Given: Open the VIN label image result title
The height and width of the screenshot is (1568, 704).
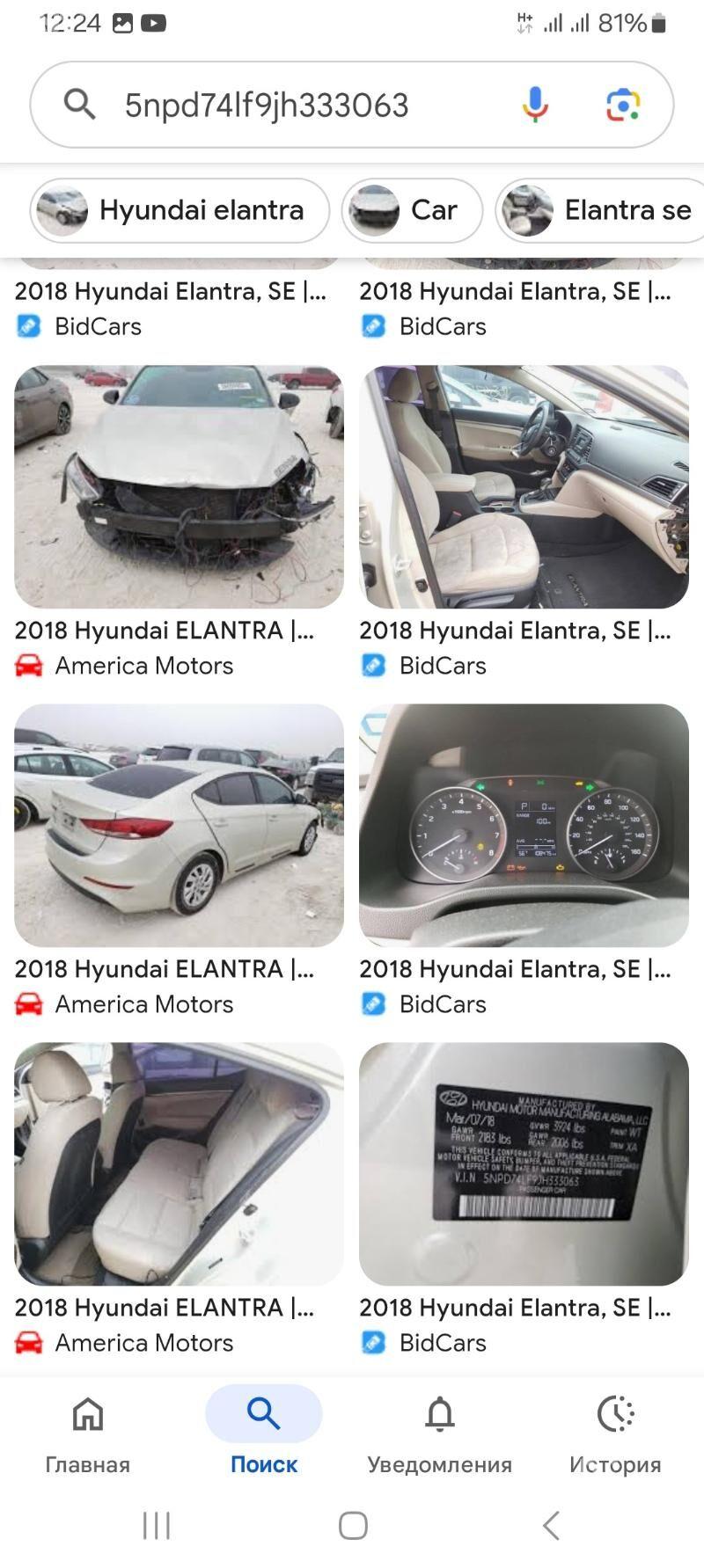Looking at the screenshot, I should pos(515,1307).
